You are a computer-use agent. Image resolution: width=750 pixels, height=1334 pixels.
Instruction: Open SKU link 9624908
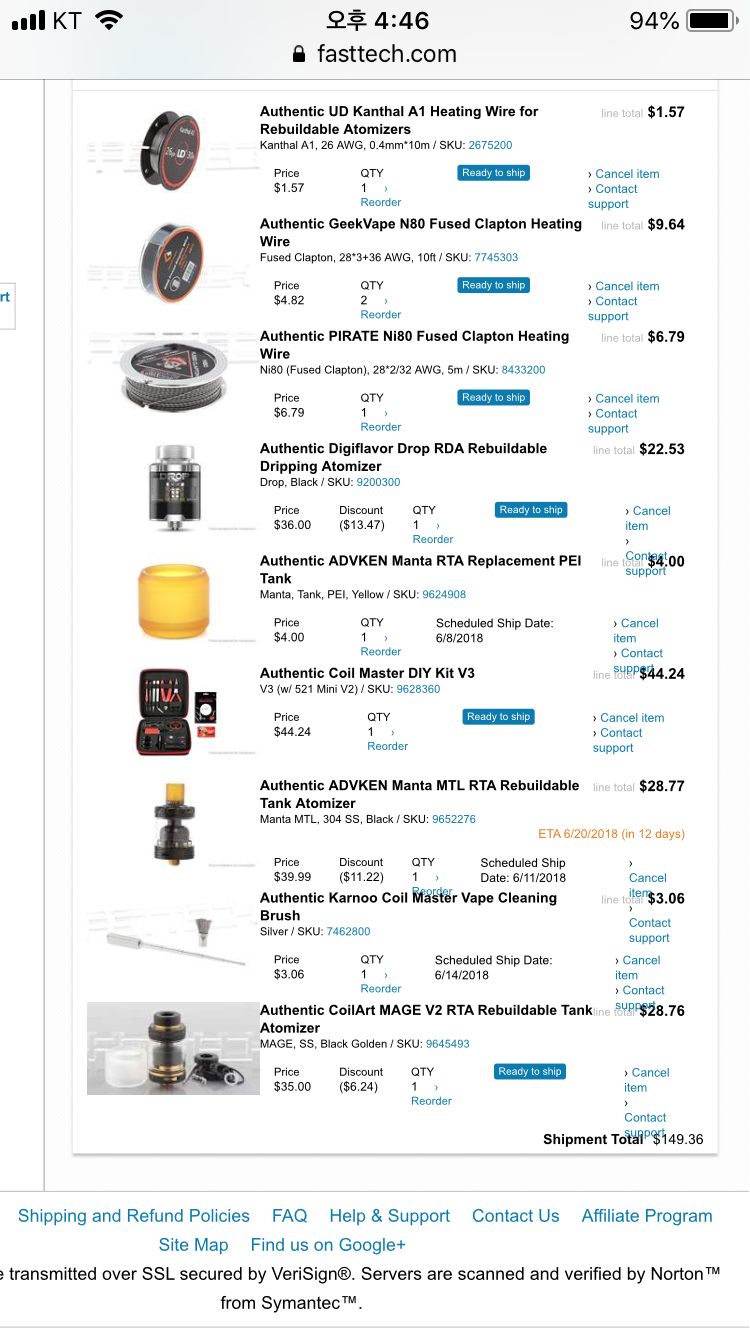(444, 594)
